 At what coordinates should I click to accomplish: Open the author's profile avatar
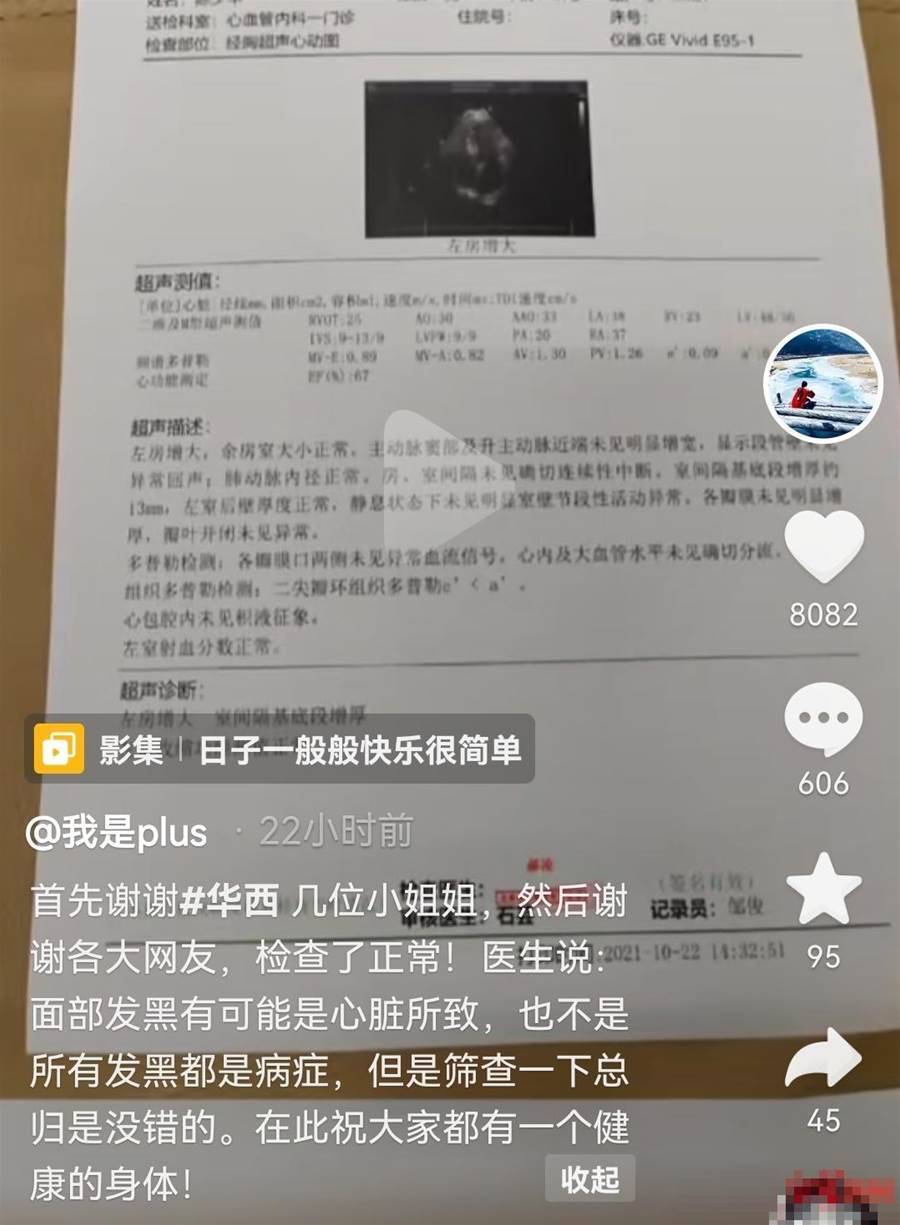(x=822, y=383)
